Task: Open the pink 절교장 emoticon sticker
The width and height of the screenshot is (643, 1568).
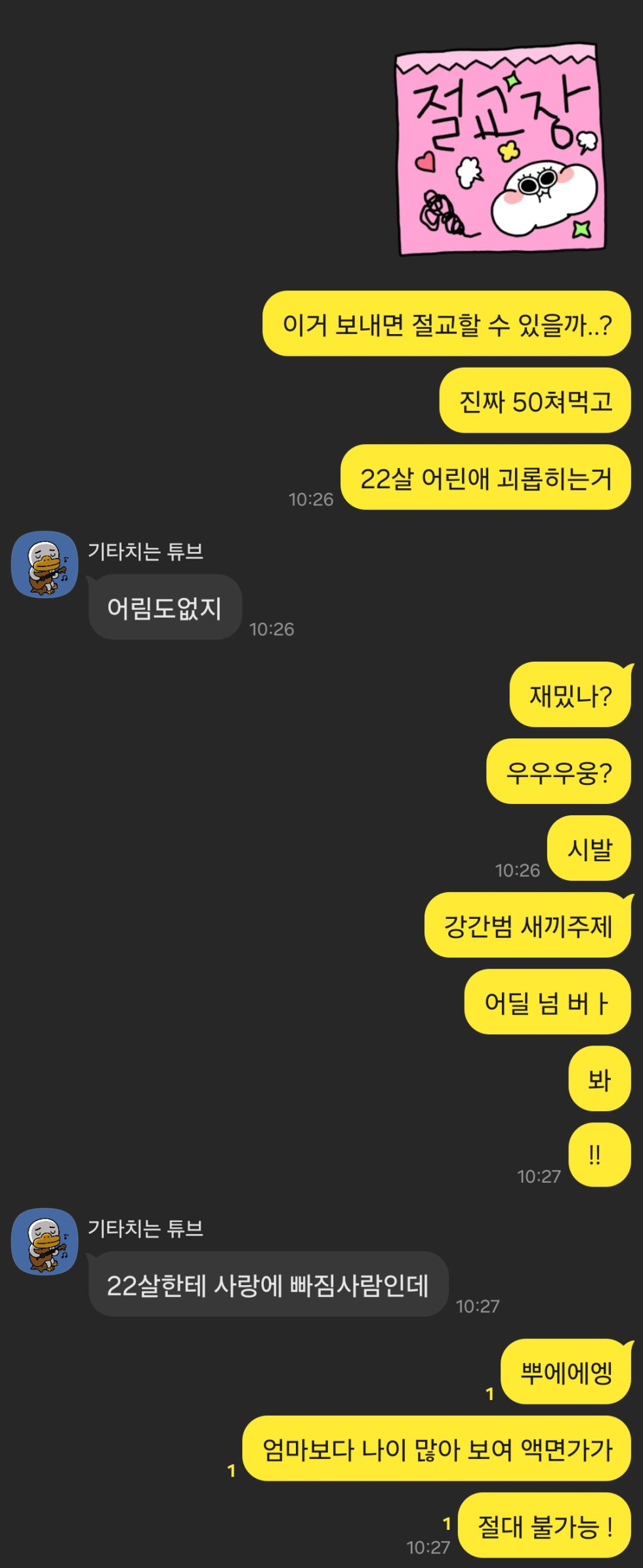Action: coord(501,150)
